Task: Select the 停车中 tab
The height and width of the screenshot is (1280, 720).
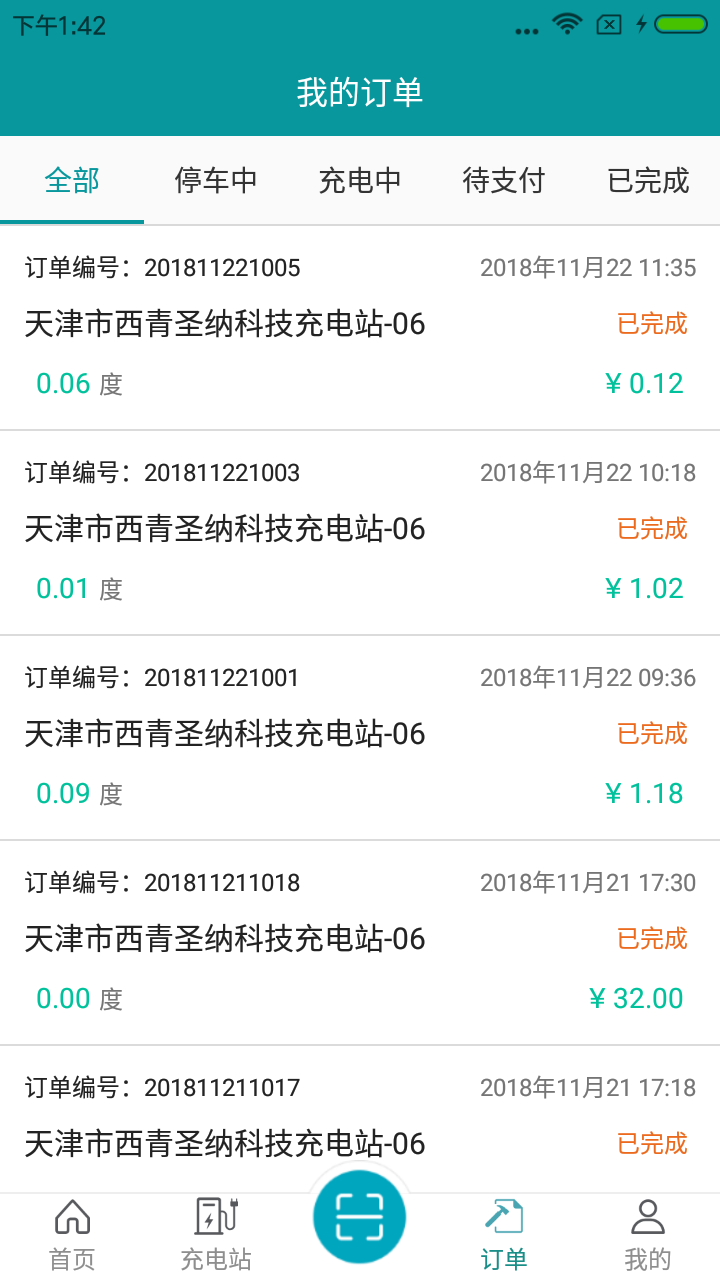Action: 216,181
